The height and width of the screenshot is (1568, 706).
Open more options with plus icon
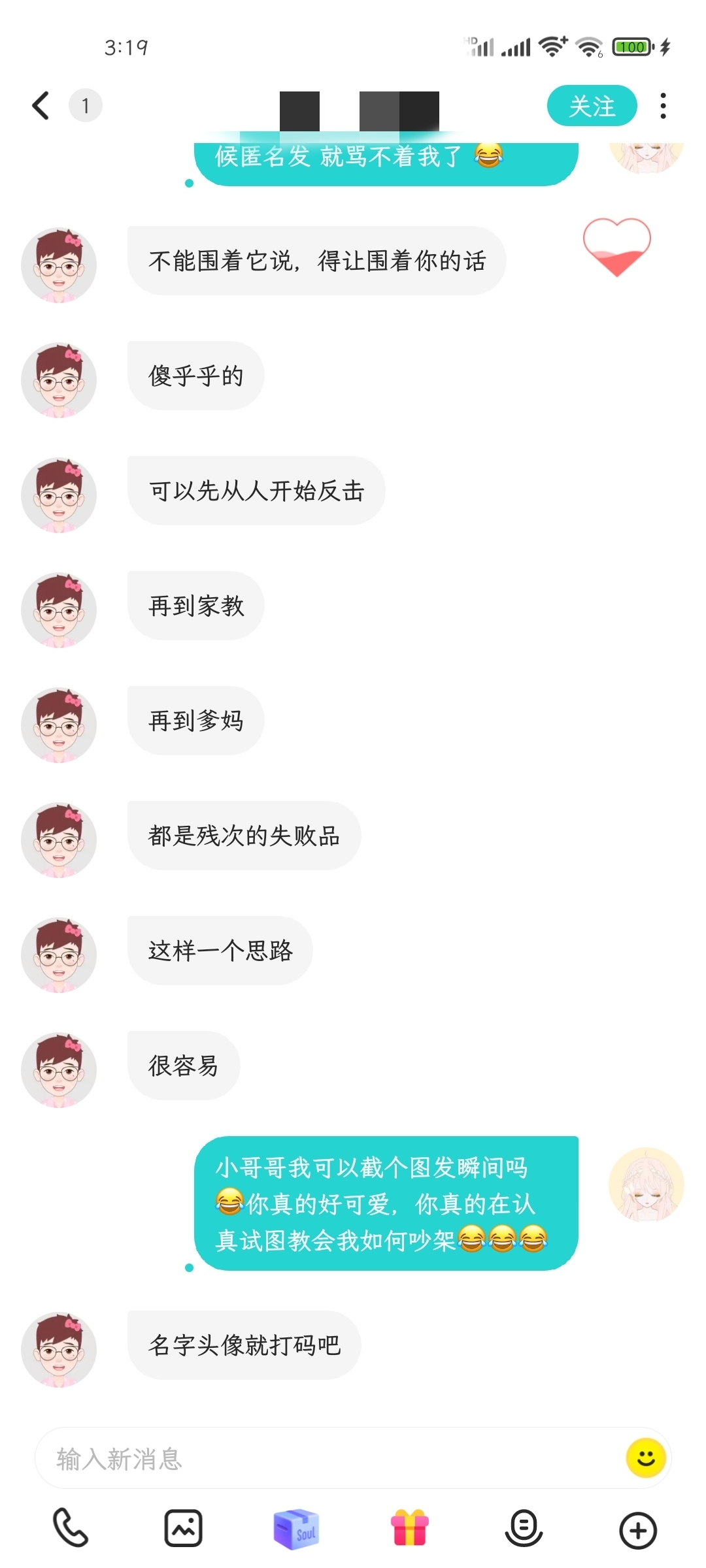click(637, 1529)
